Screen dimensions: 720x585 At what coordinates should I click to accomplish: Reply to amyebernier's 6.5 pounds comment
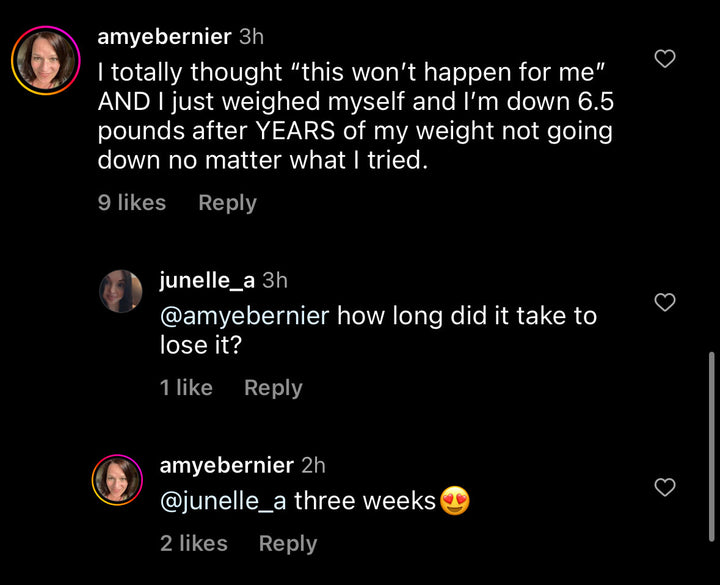pyautogui.click(x=227, y=202)
